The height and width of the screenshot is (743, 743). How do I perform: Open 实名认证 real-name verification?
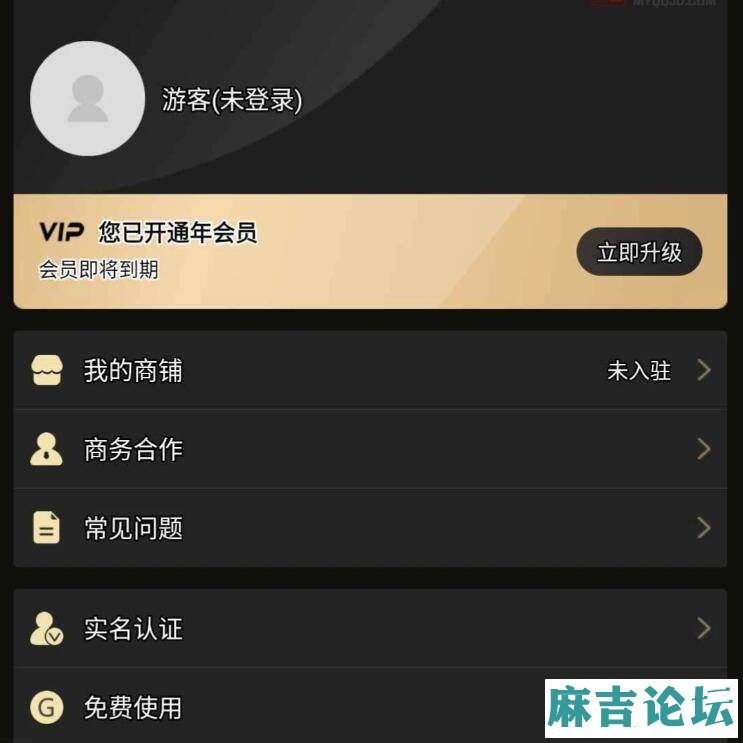pyautogui.click(x=370, y=628)
